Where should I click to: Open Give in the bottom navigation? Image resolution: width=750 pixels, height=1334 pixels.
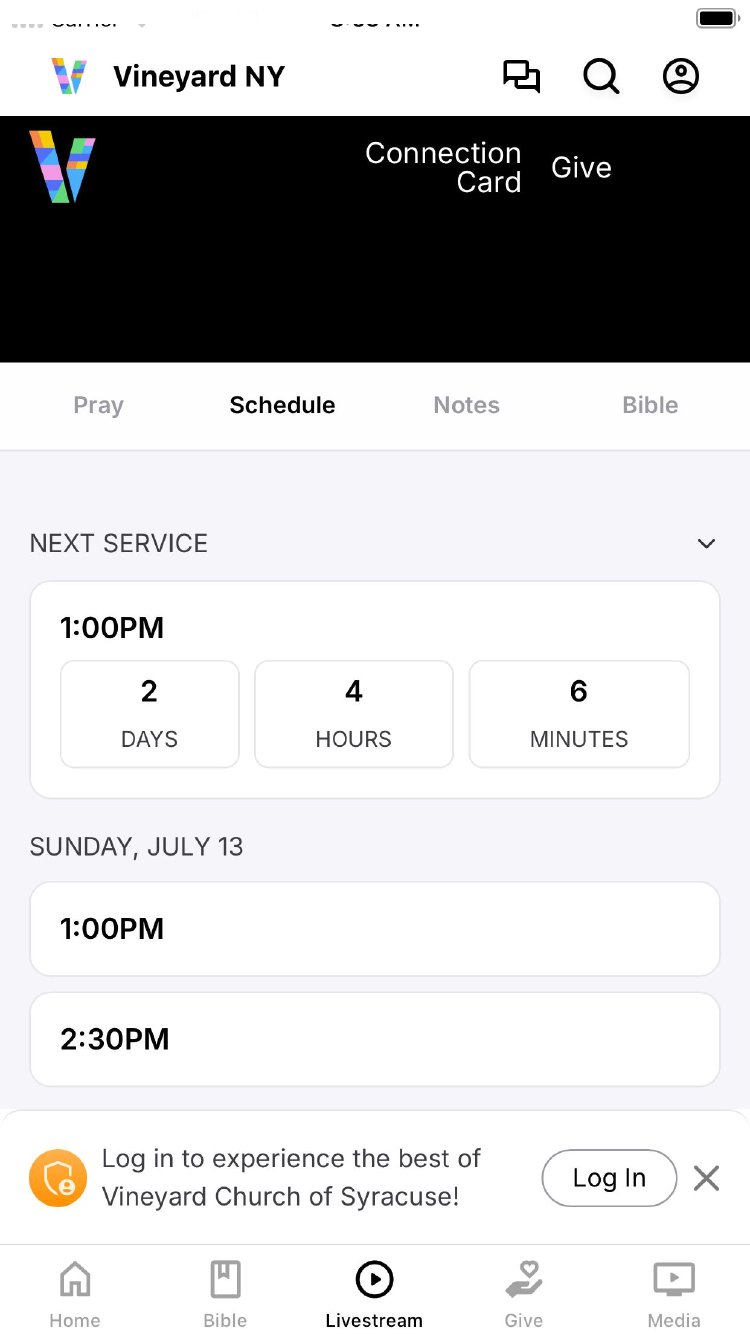(524, 1293)
